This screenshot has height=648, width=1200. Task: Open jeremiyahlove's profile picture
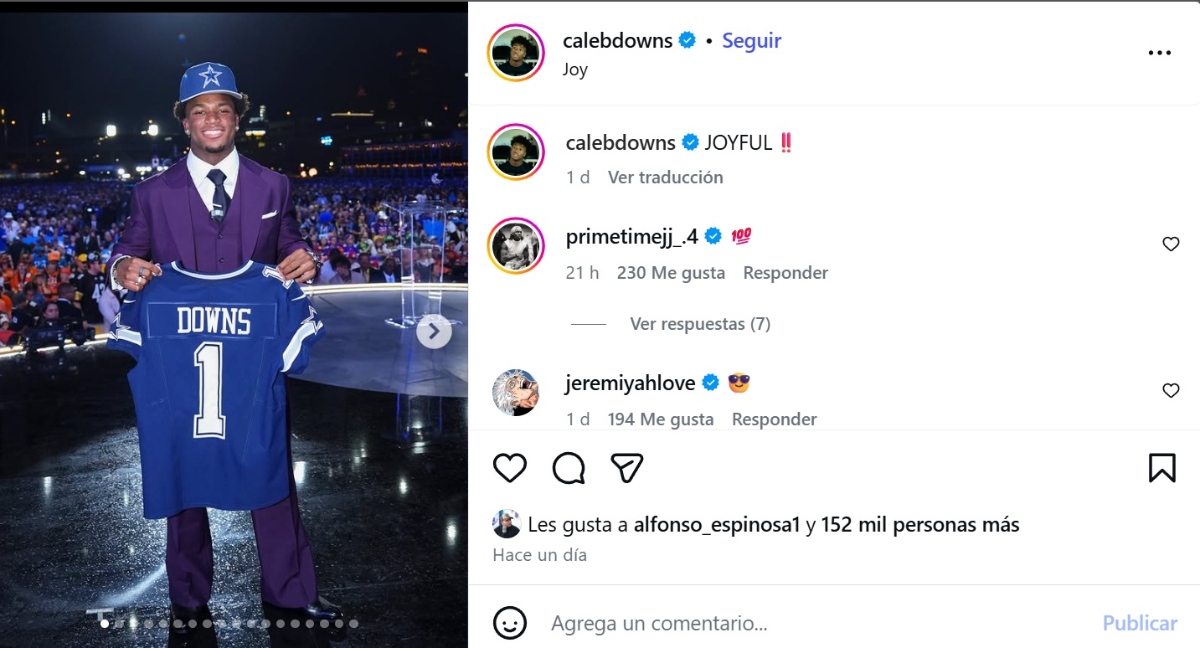(515, 392)
